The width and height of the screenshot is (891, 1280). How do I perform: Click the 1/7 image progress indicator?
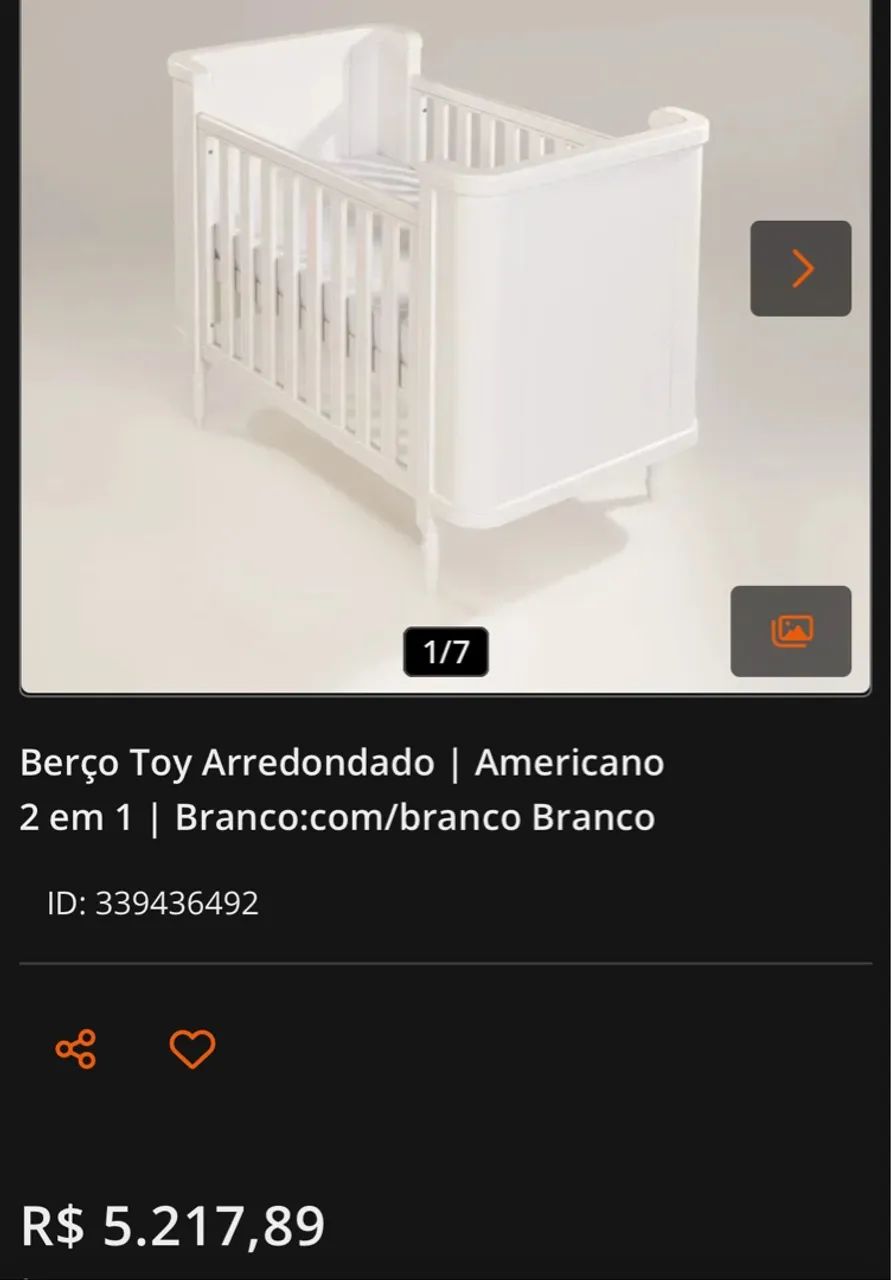point(447,650)
